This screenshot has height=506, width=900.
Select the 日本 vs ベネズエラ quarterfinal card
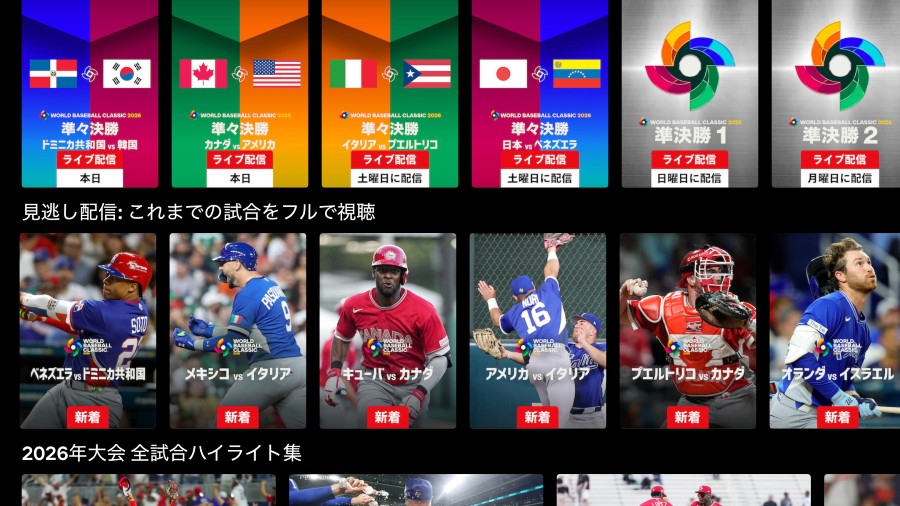pos(540,93)
